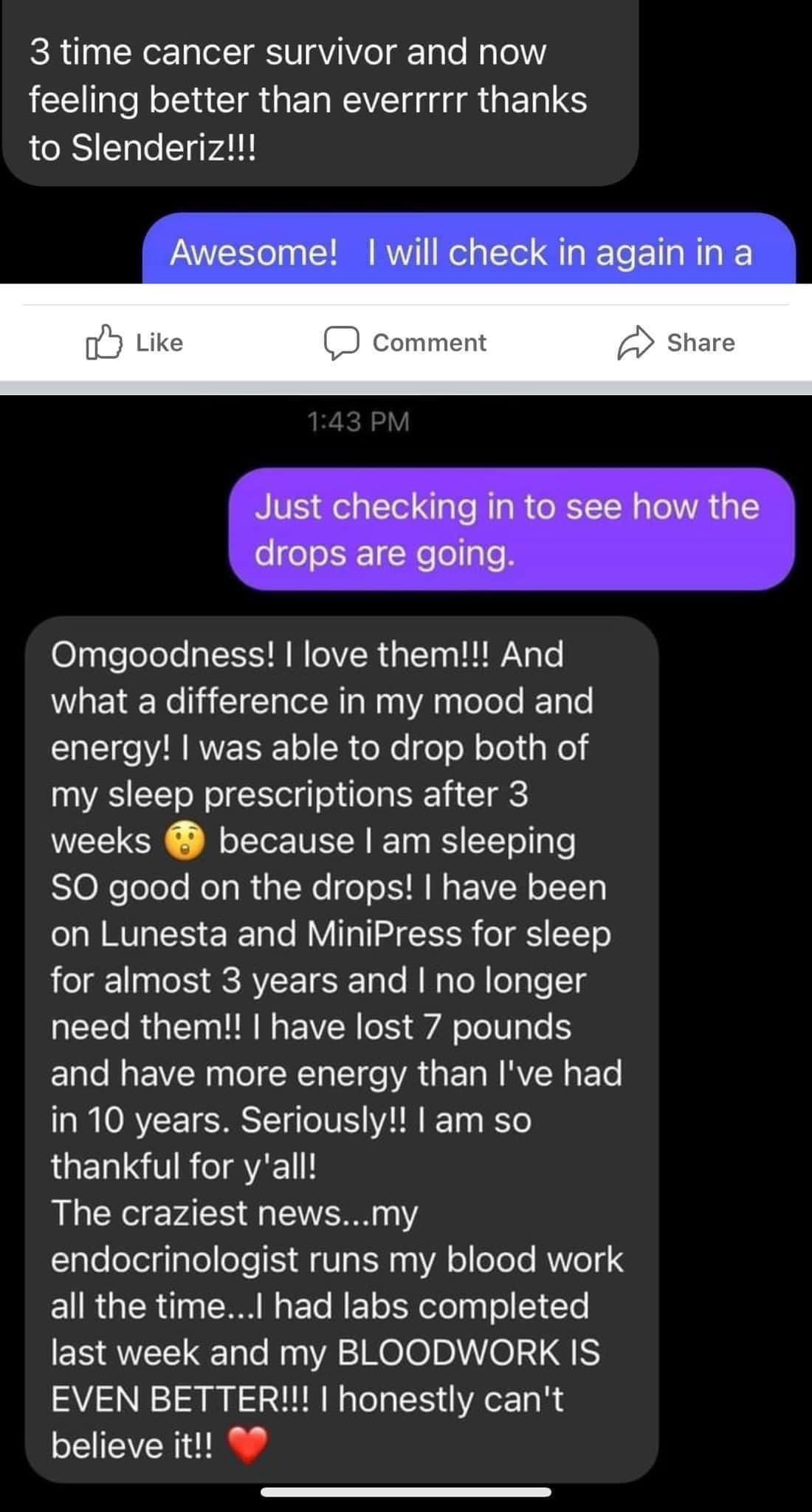
Task: Like the post about Slenderiz
Action: (x=134, y=343)
